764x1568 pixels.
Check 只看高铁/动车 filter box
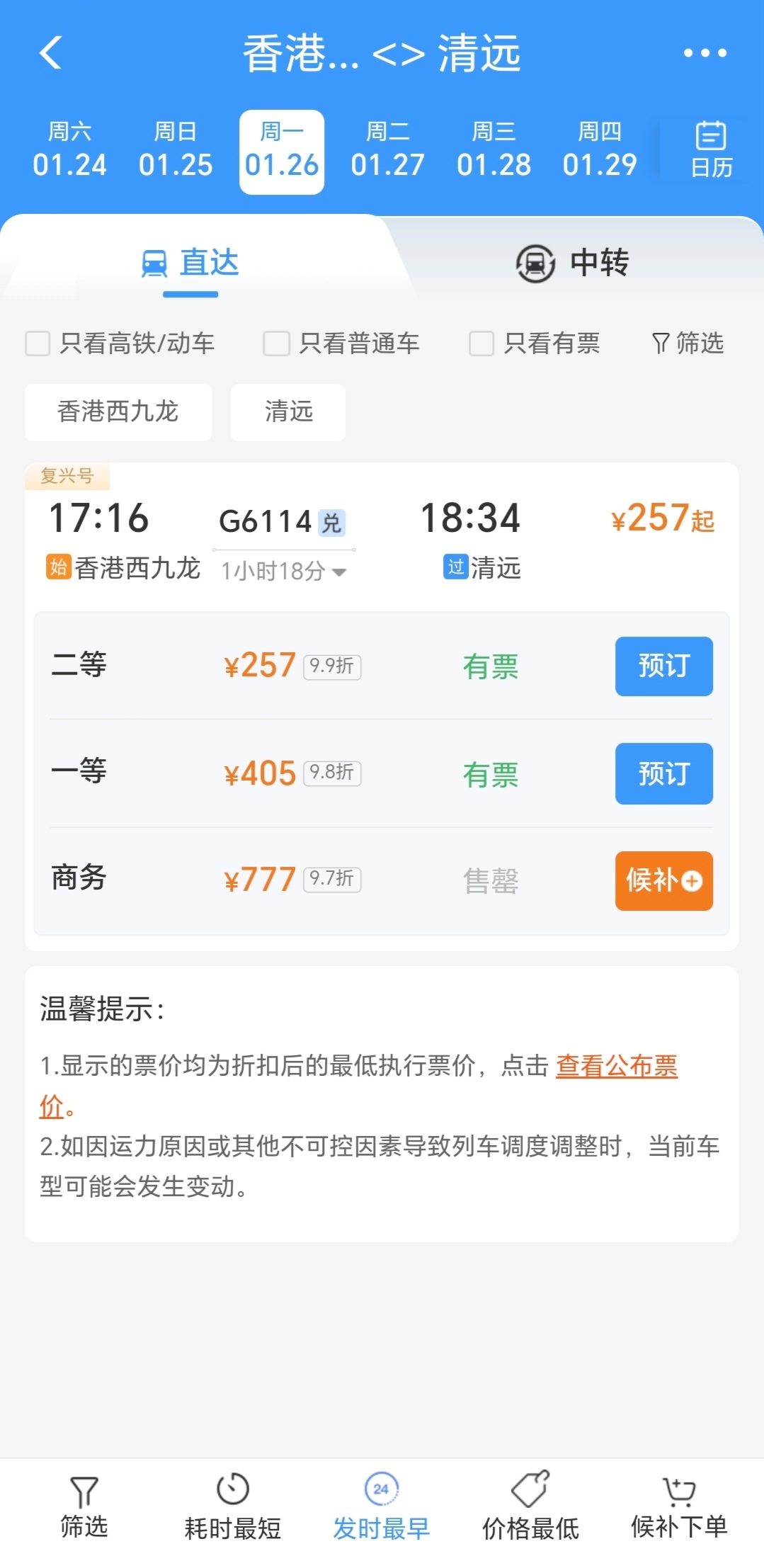coord(38,343)
